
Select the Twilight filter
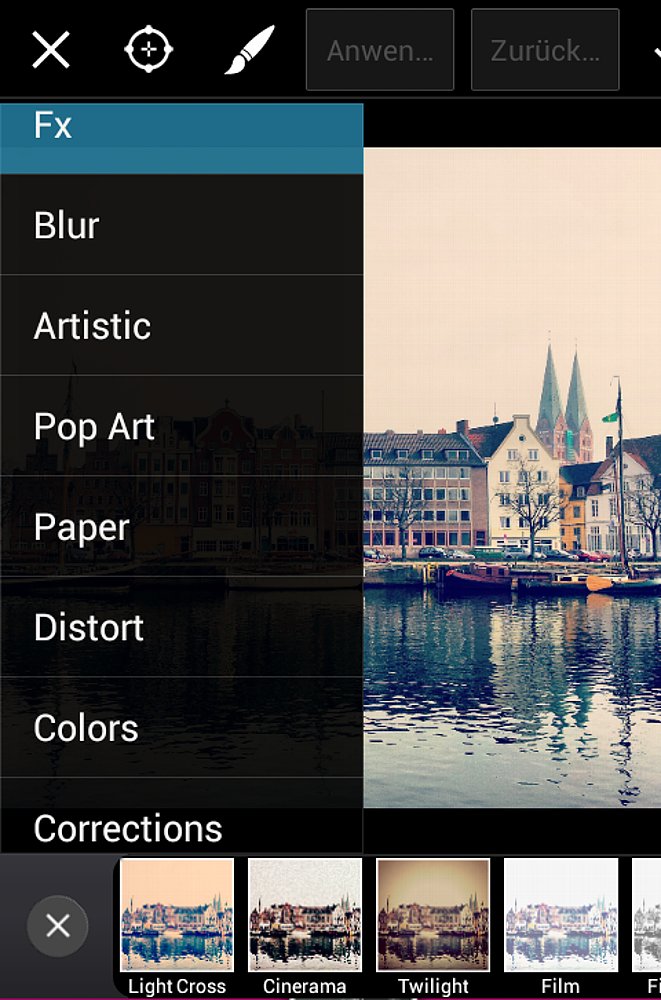coord(433,927)
